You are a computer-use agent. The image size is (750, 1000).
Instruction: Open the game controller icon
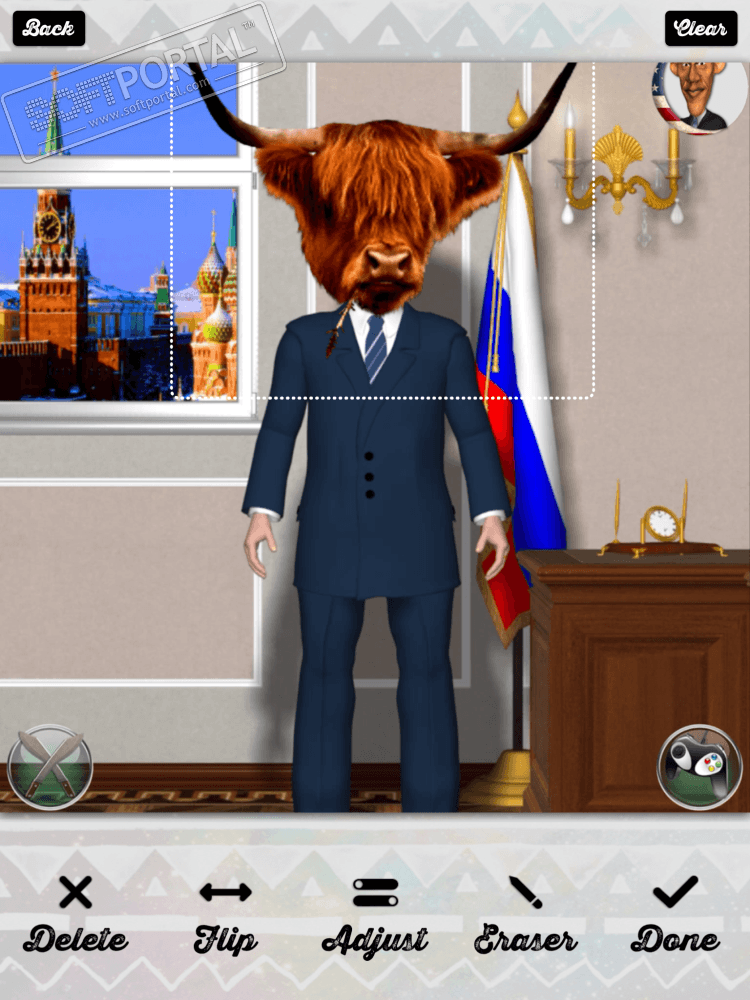click(699, 766)
